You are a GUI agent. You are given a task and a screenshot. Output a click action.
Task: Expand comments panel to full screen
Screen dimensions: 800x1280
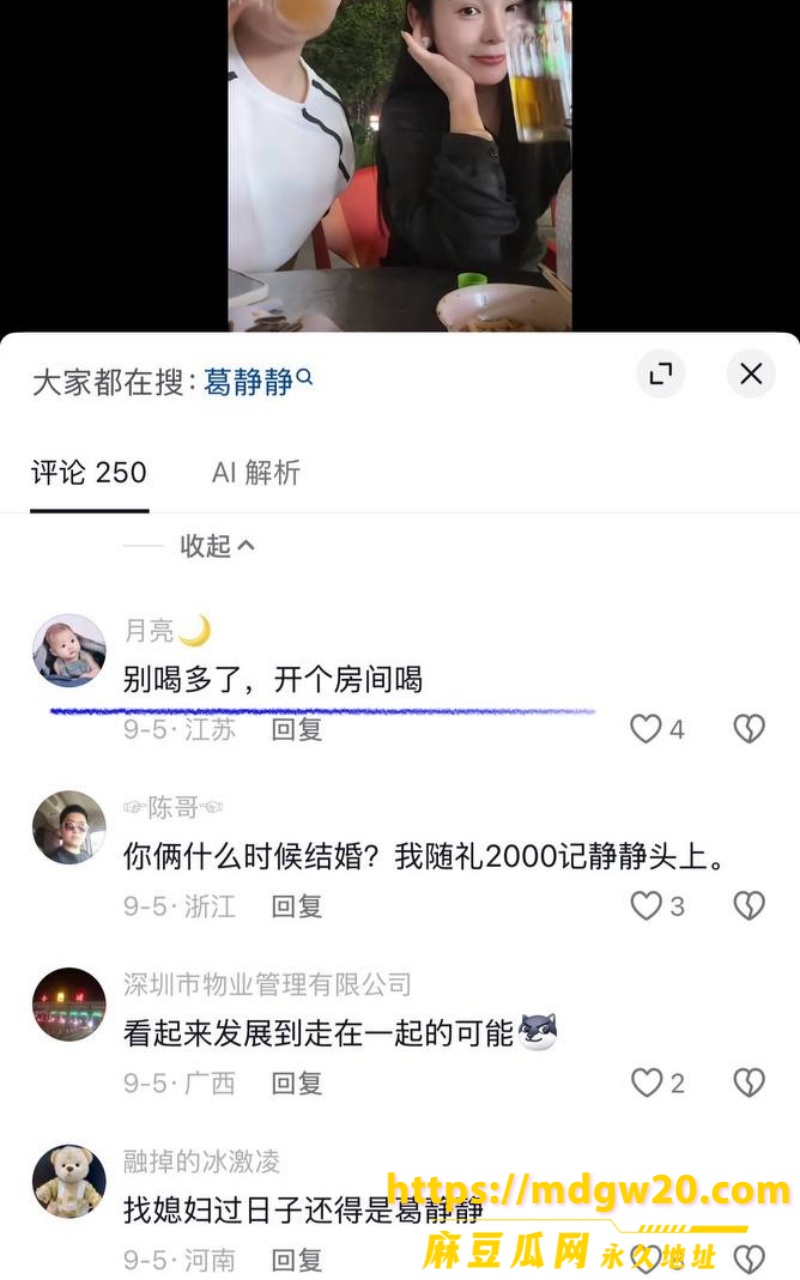661,374
